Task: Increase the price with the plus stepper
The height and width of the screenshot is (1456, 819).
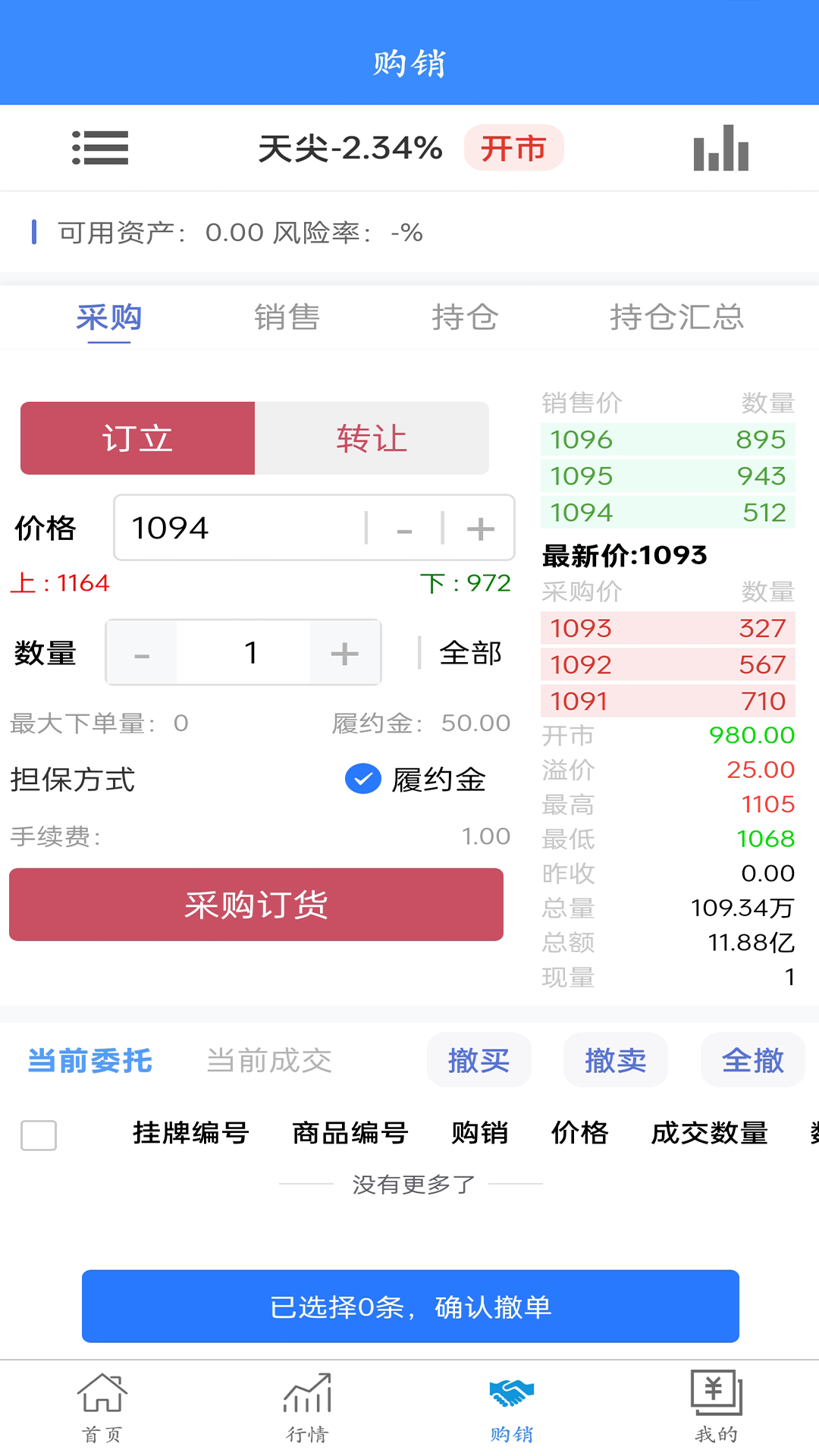Action: (x=480, y=529)
